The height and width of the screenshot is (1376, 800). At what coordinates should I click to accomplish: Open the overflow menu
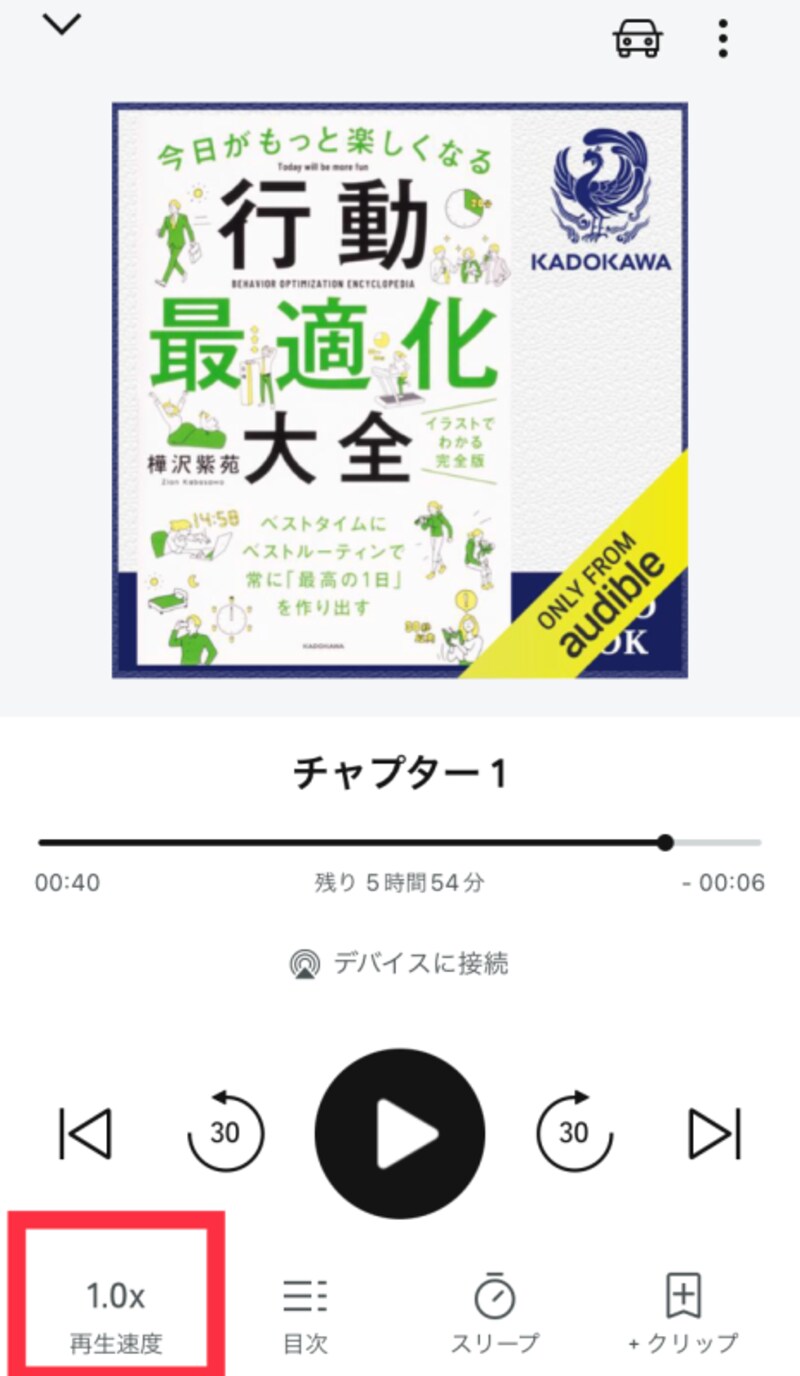point(722,38)
